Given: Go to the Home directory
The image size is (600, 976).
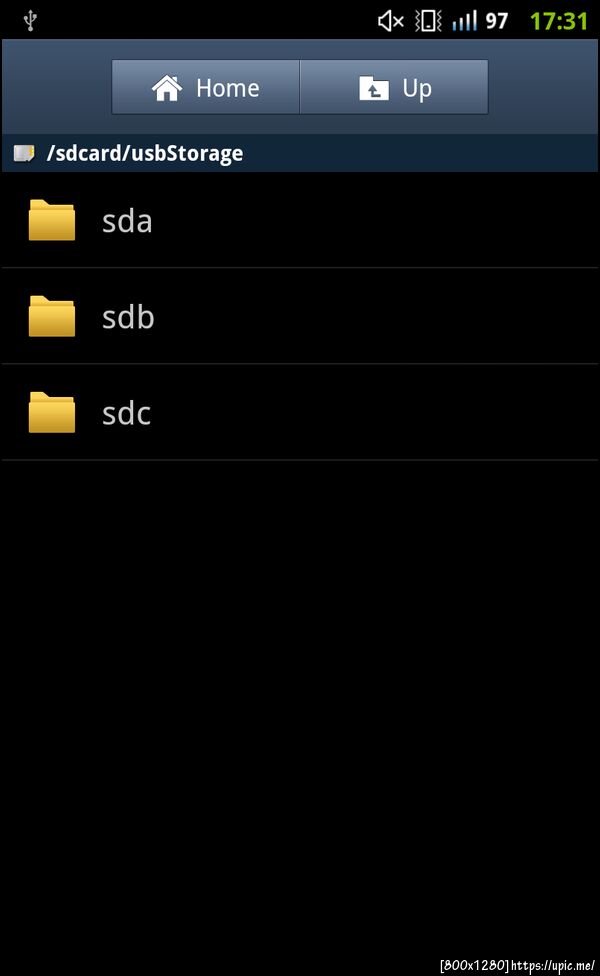Looking at the screenshot, I should pyautogui.click(x=205, y=88).
